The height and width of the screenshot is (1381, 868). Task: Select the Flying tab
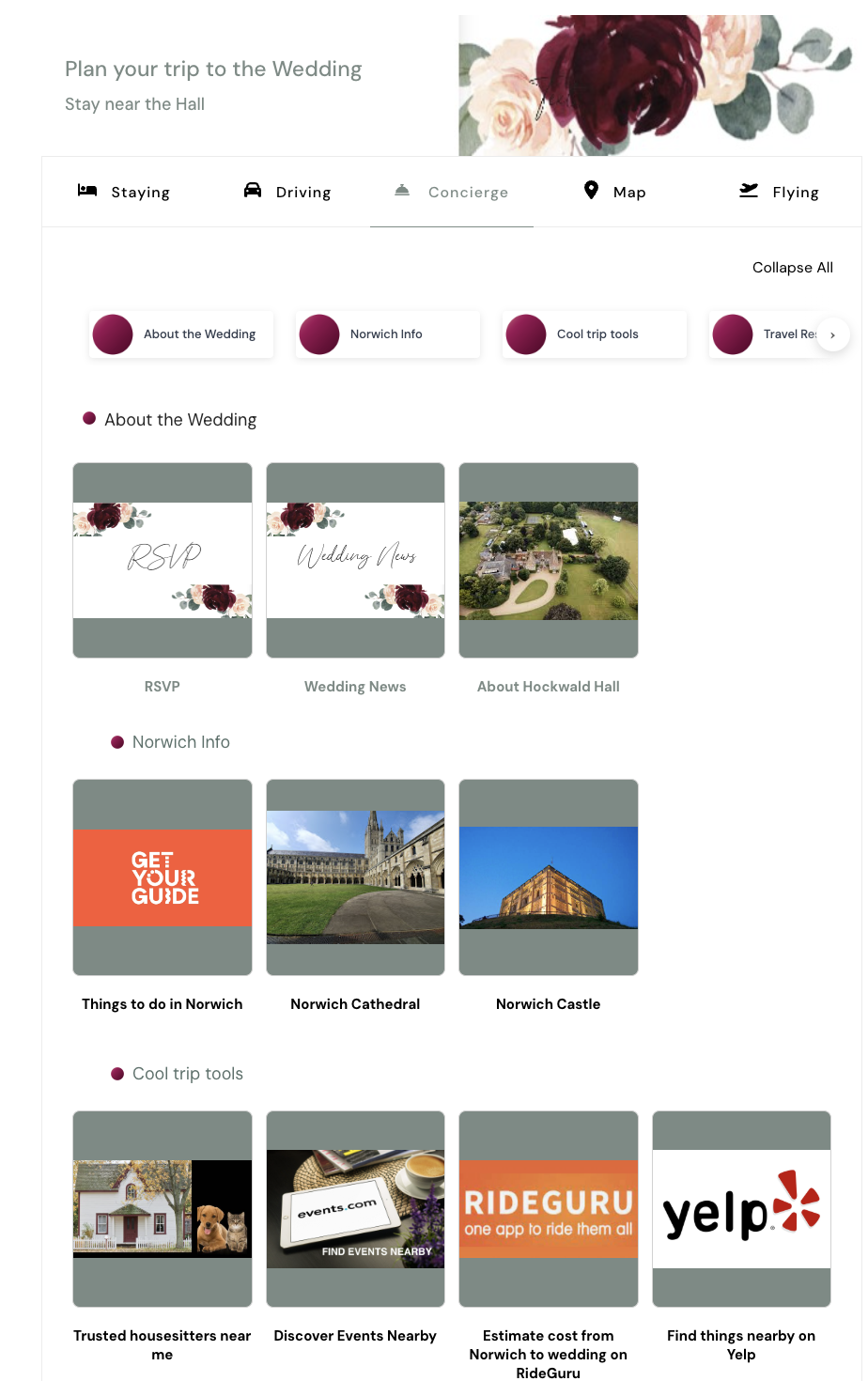pos(780,192)
